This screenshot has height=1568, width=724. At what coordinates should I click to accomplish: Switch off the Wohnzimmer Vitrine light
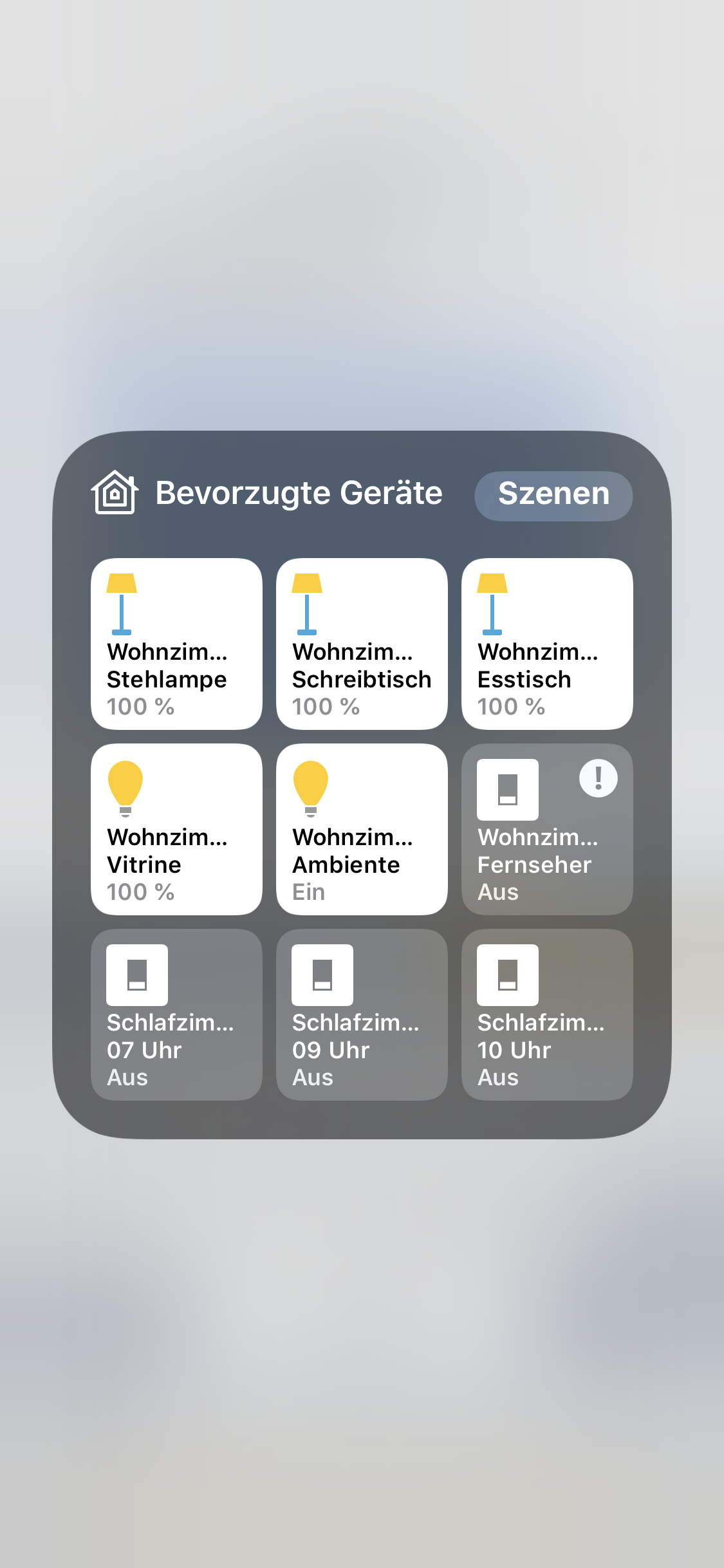click(176, 829)
